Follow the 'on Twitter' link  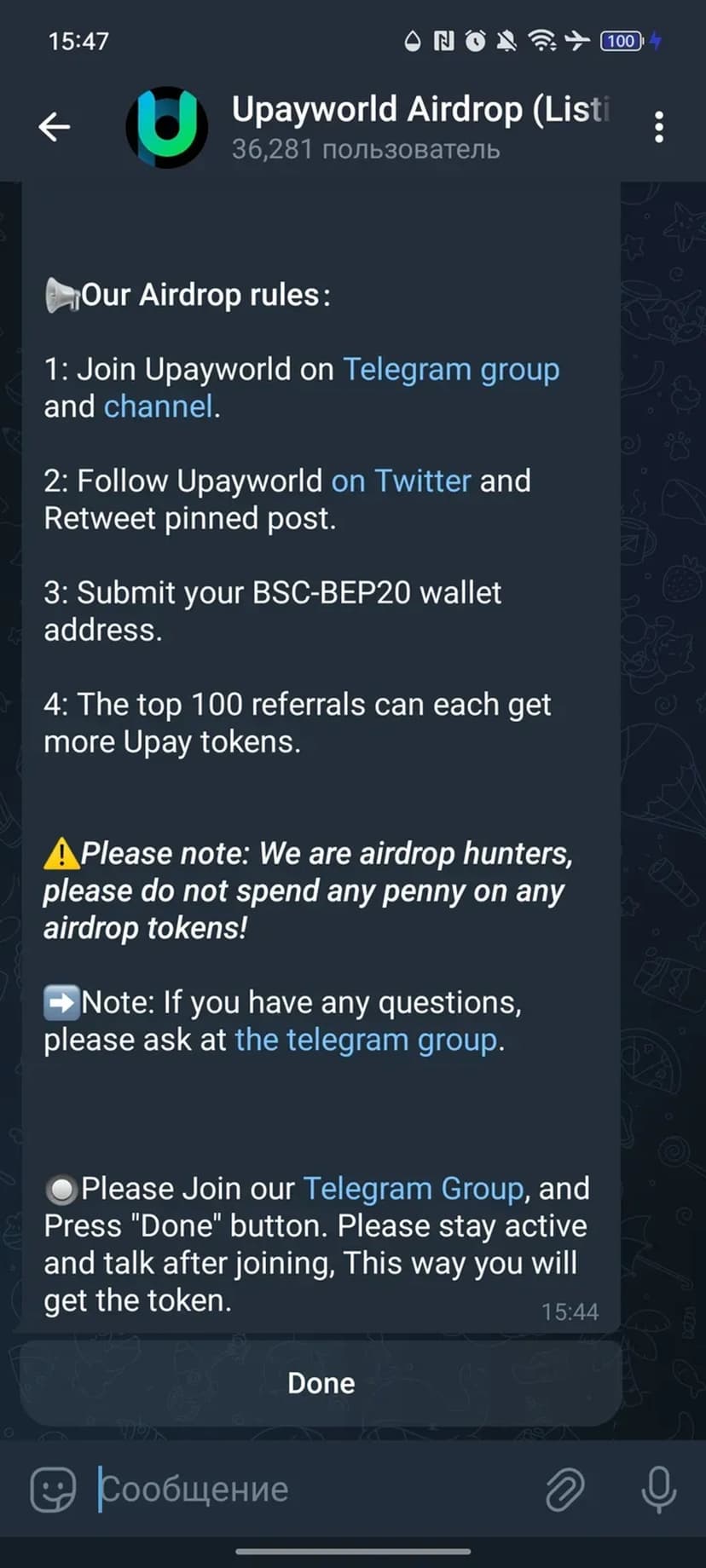401,481
